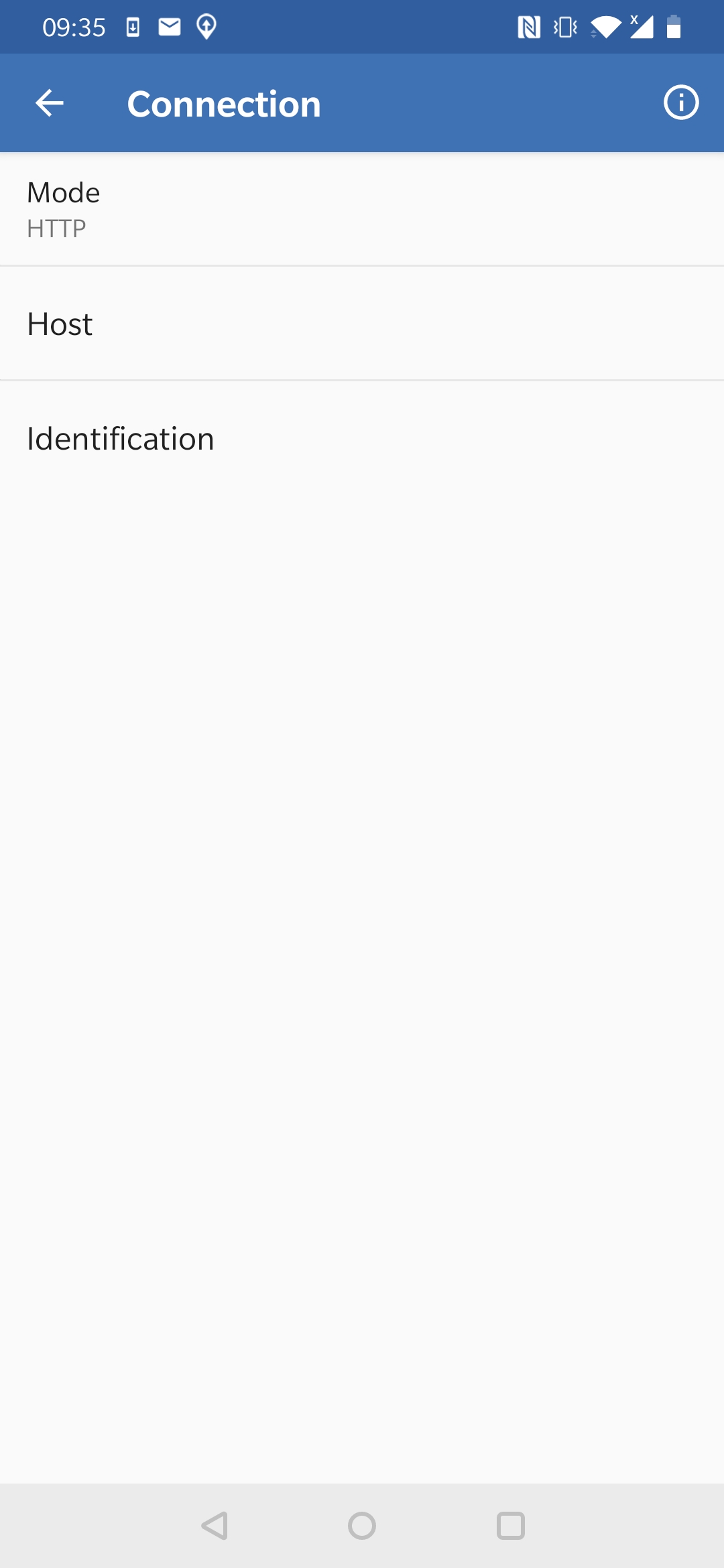Tap the system home button
Viewport: 724px width, 1568px height.
point(362,1526)
